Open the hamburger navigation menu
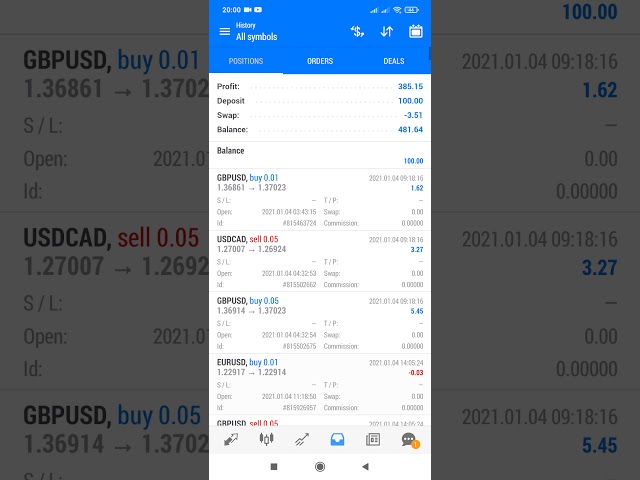Screen dimensions: 640x480 coord(224,31)
